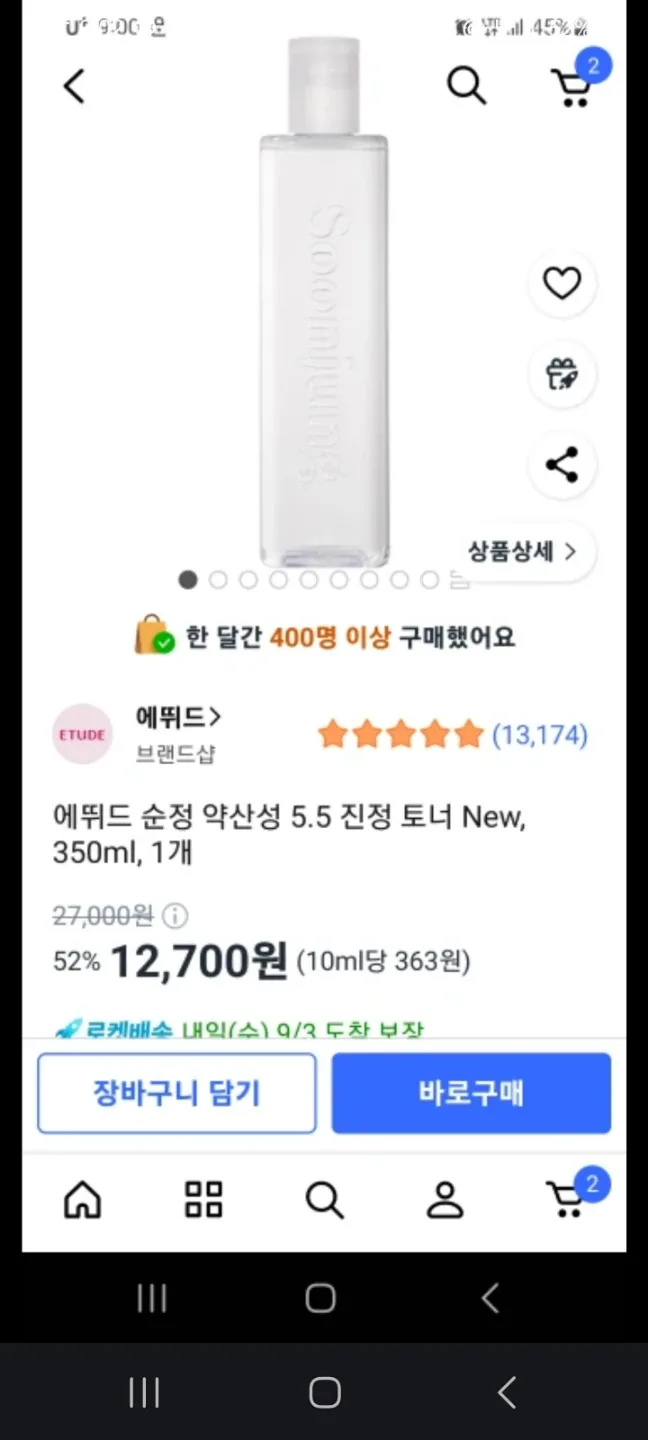648x1440 pixels.
Task: Open the cart icon in top bar
Action: [x=574, y=86]
